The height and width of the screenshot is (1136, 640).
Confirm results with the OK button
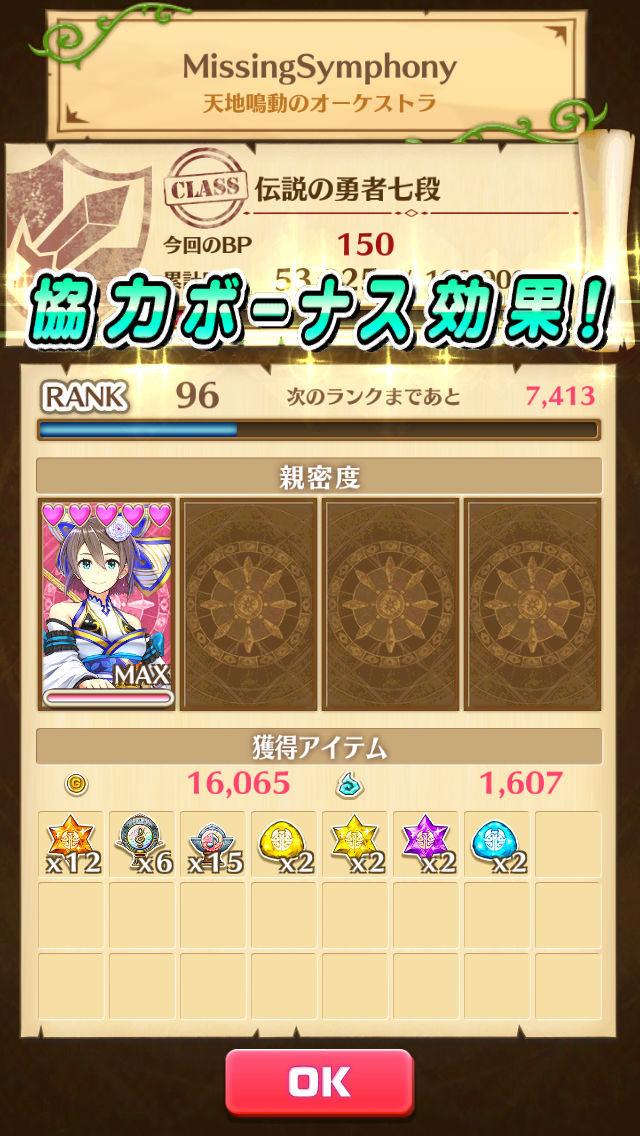pos(319,1081)
